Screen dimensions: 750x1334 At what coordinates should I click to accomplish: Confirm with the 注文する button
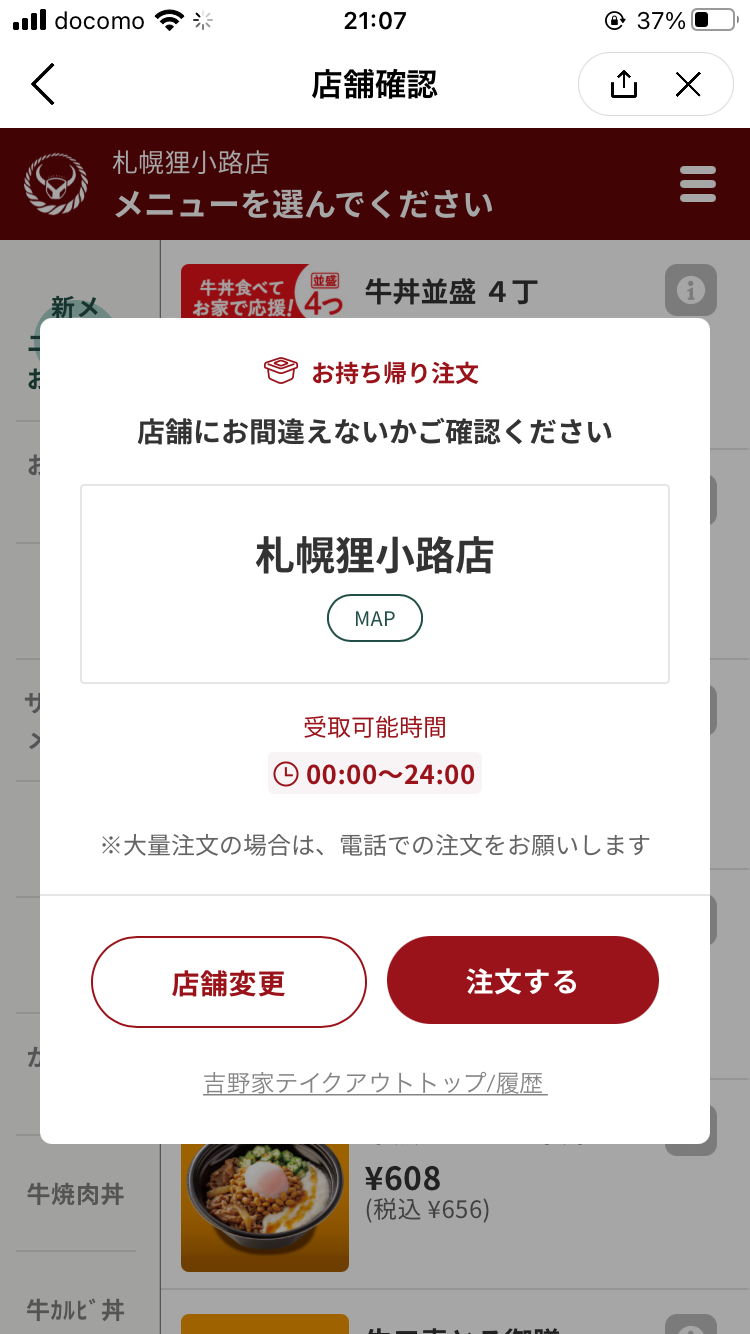click(522, 981)
